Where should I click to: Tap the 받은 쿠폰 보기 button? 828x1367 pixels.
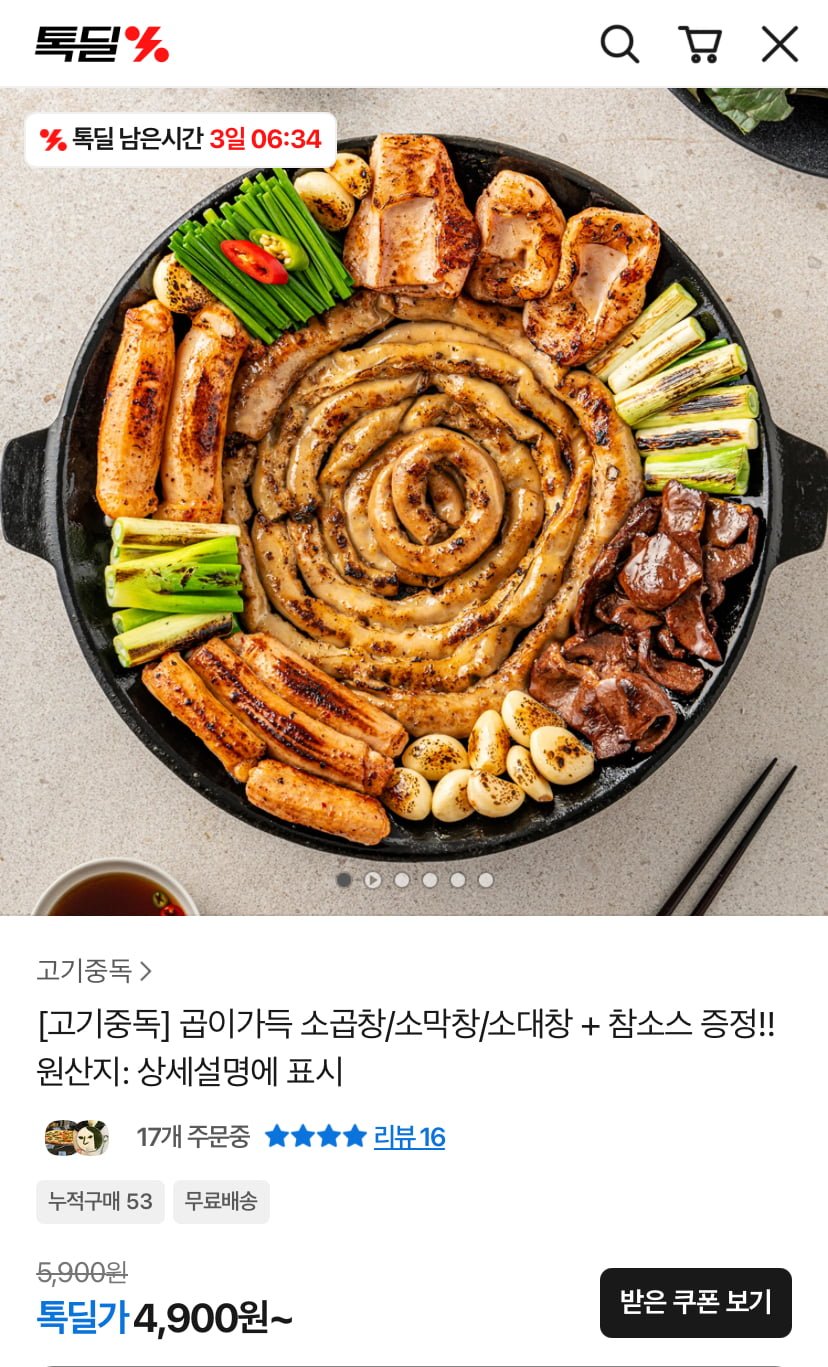[695, 1302]
